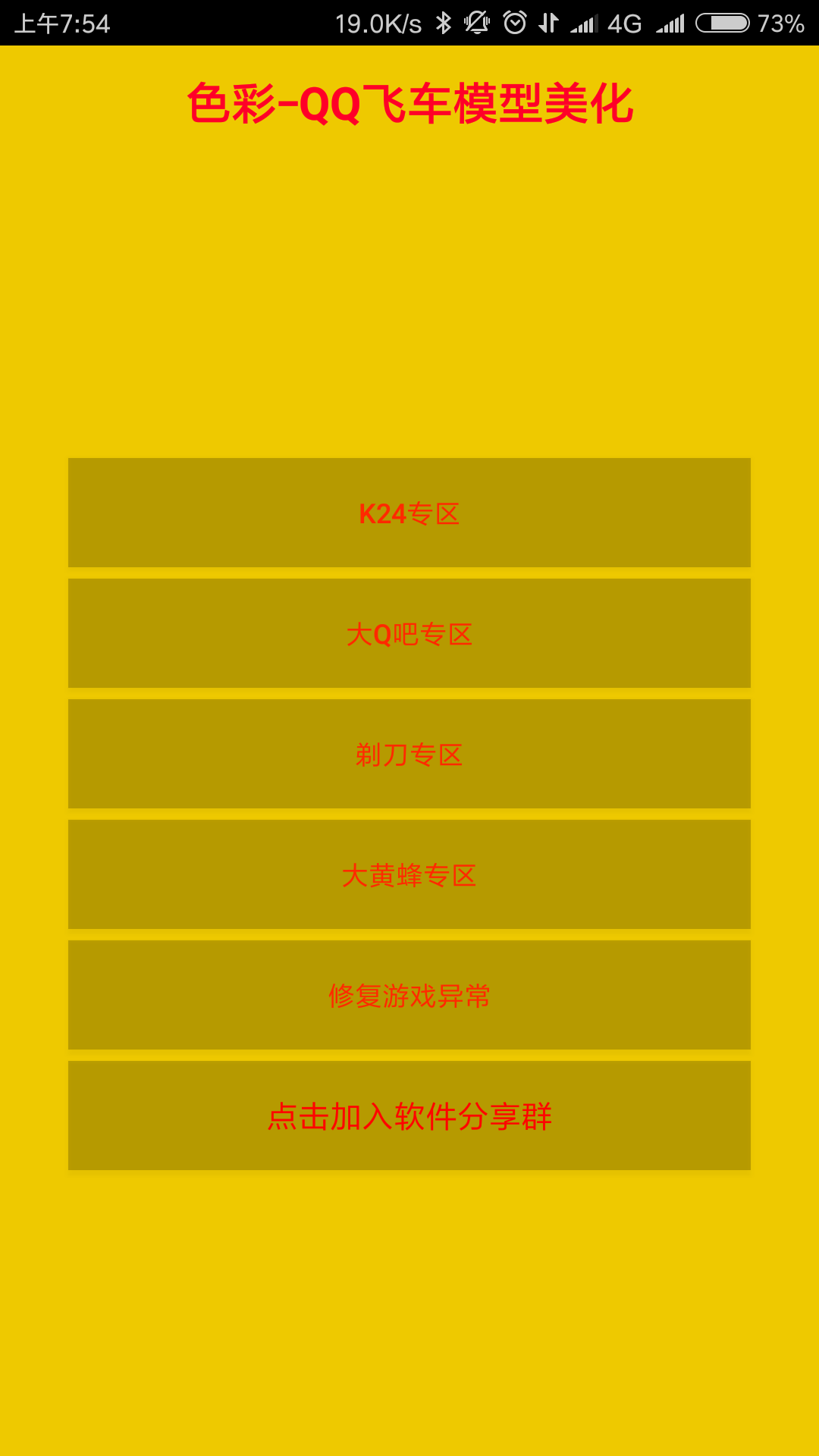Enter the 大黄蜂专区 section
This screenshot has width=819, height=1456.
(409, 874)
